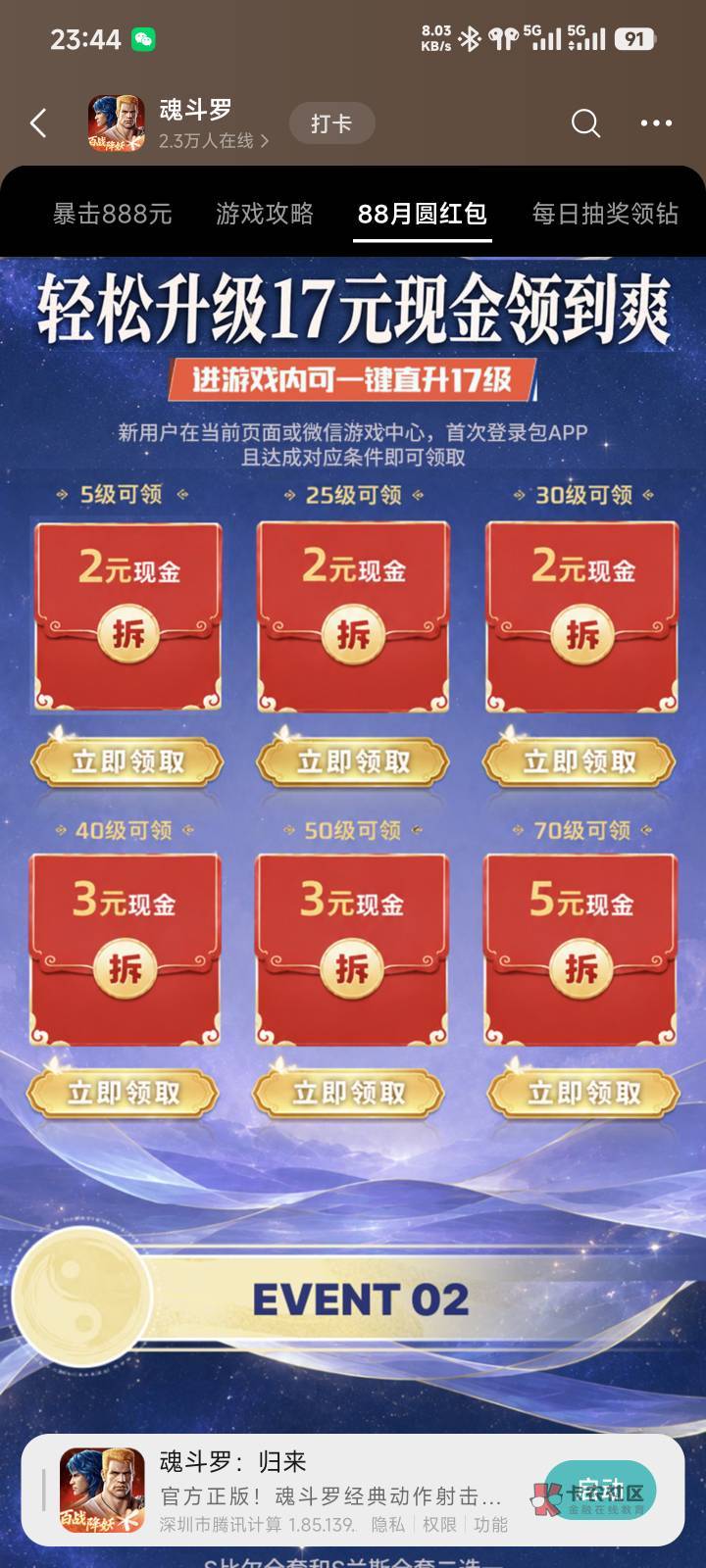Viewport: 706px width, 1568px height.
Task: Claim the 5级可领 2元现金 reward
Action: click(127, 761)
